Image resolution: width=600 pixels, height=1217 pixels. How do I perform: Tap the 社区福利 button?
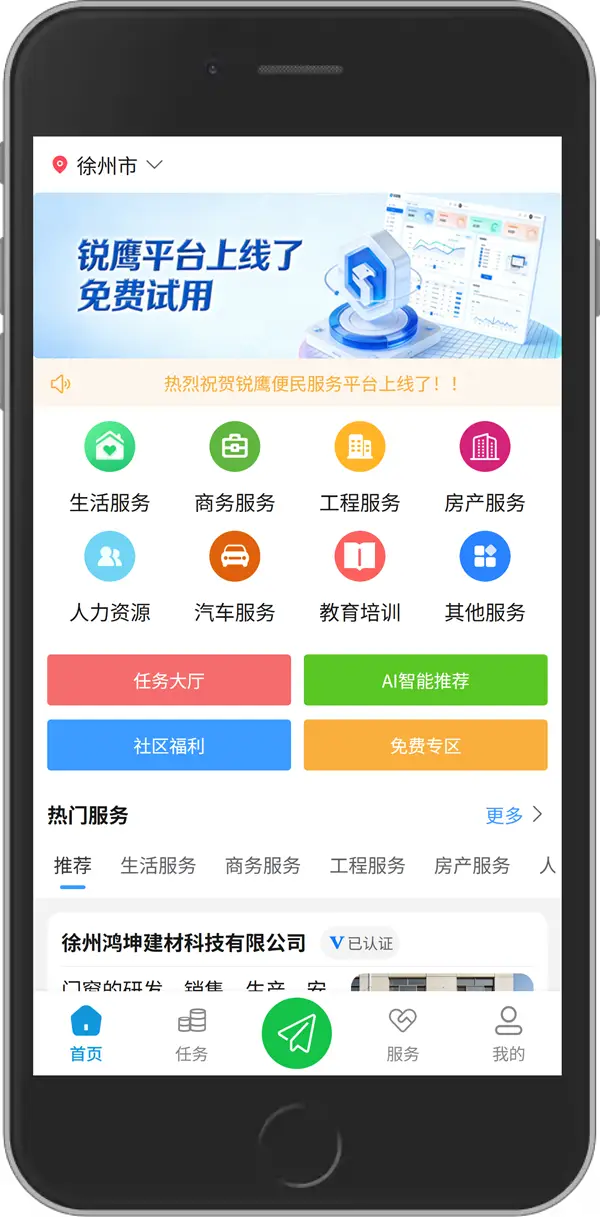169,746
